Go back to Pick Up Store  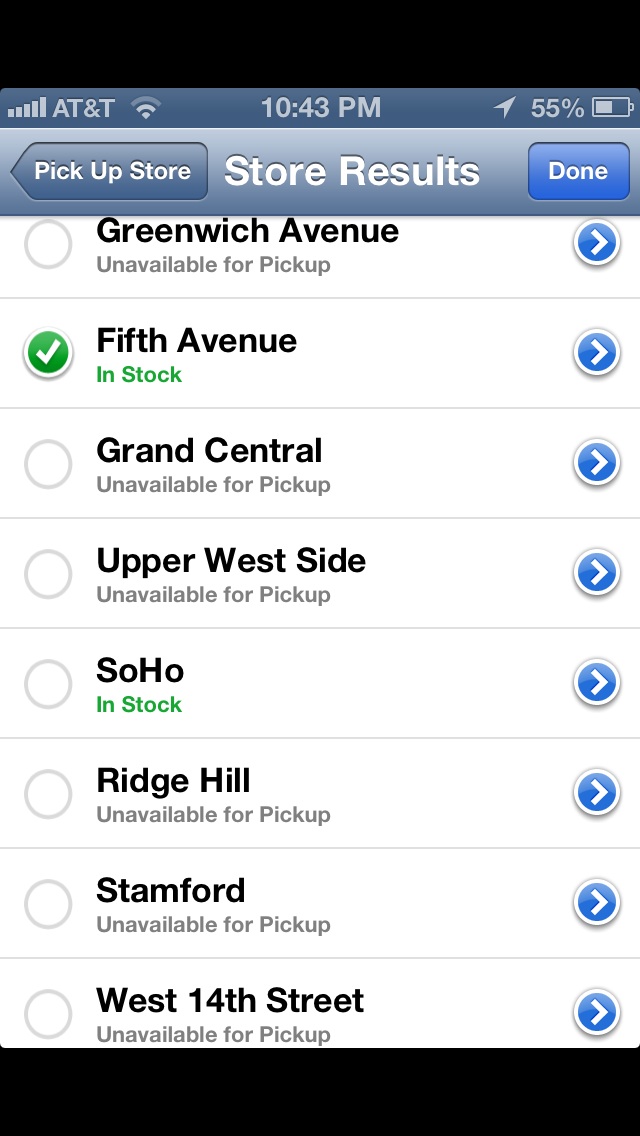coord(109,171)
